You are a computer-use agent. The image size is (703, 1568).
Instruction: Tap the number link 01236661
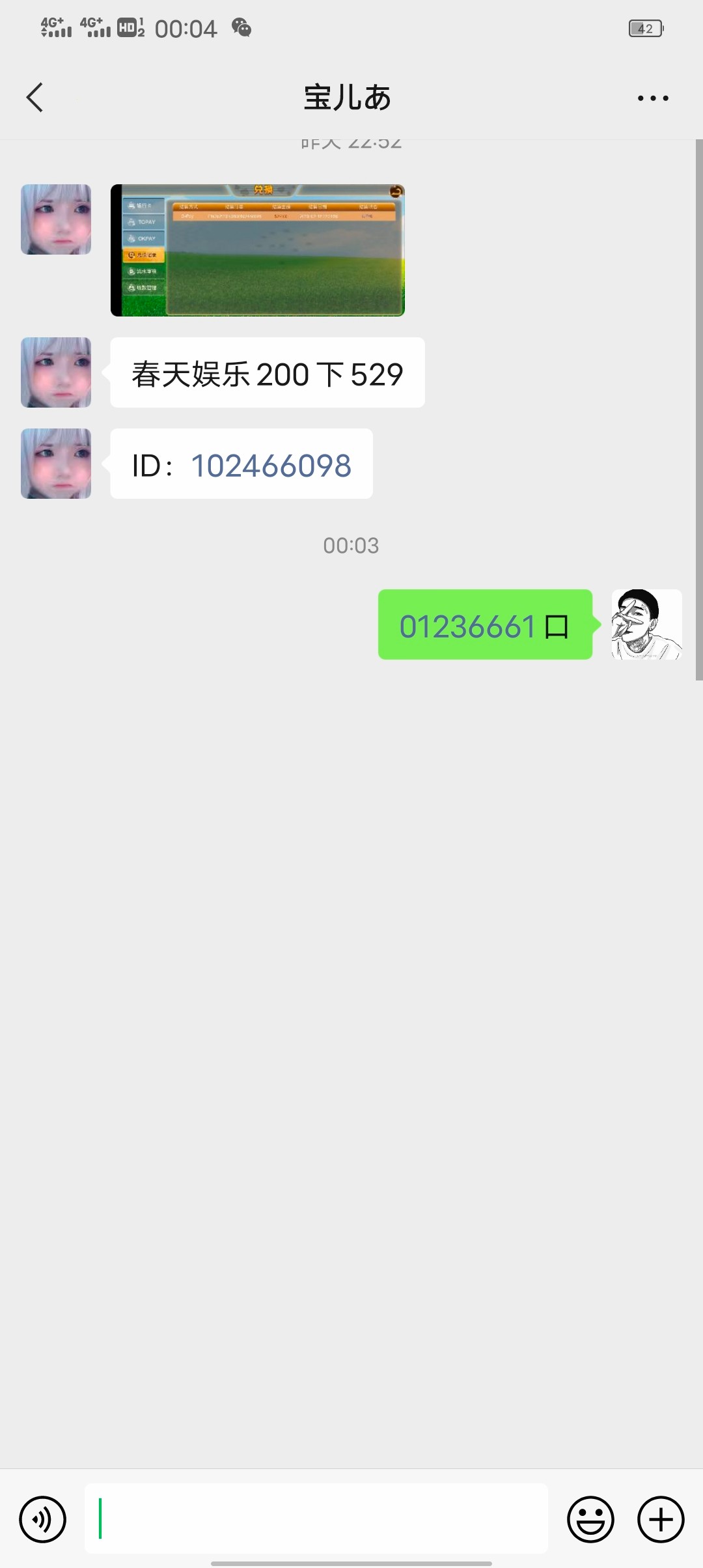[467, 626]
